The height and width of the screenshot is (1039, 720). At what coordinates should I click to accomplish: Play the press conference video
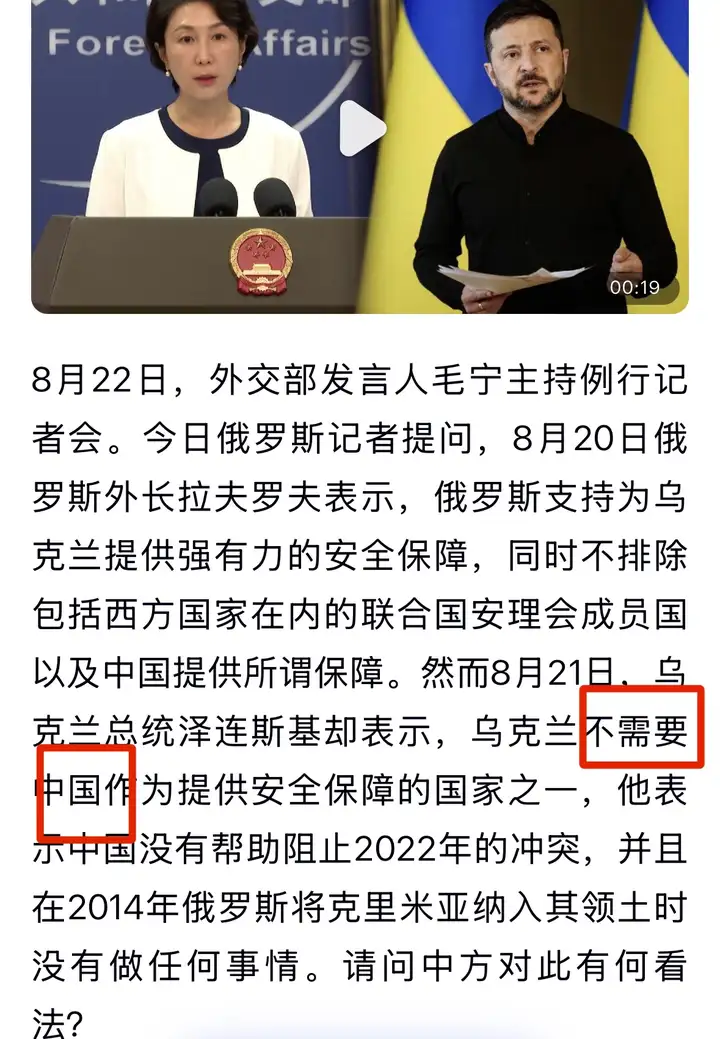(x=361, y=130)
